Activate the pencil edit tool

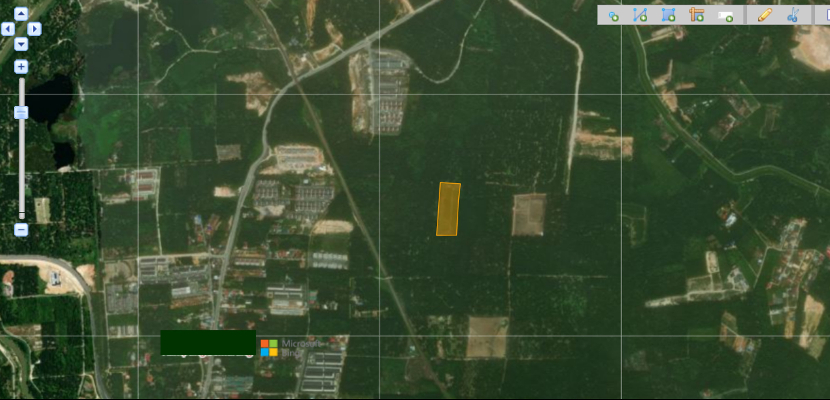tap(764, 15)
